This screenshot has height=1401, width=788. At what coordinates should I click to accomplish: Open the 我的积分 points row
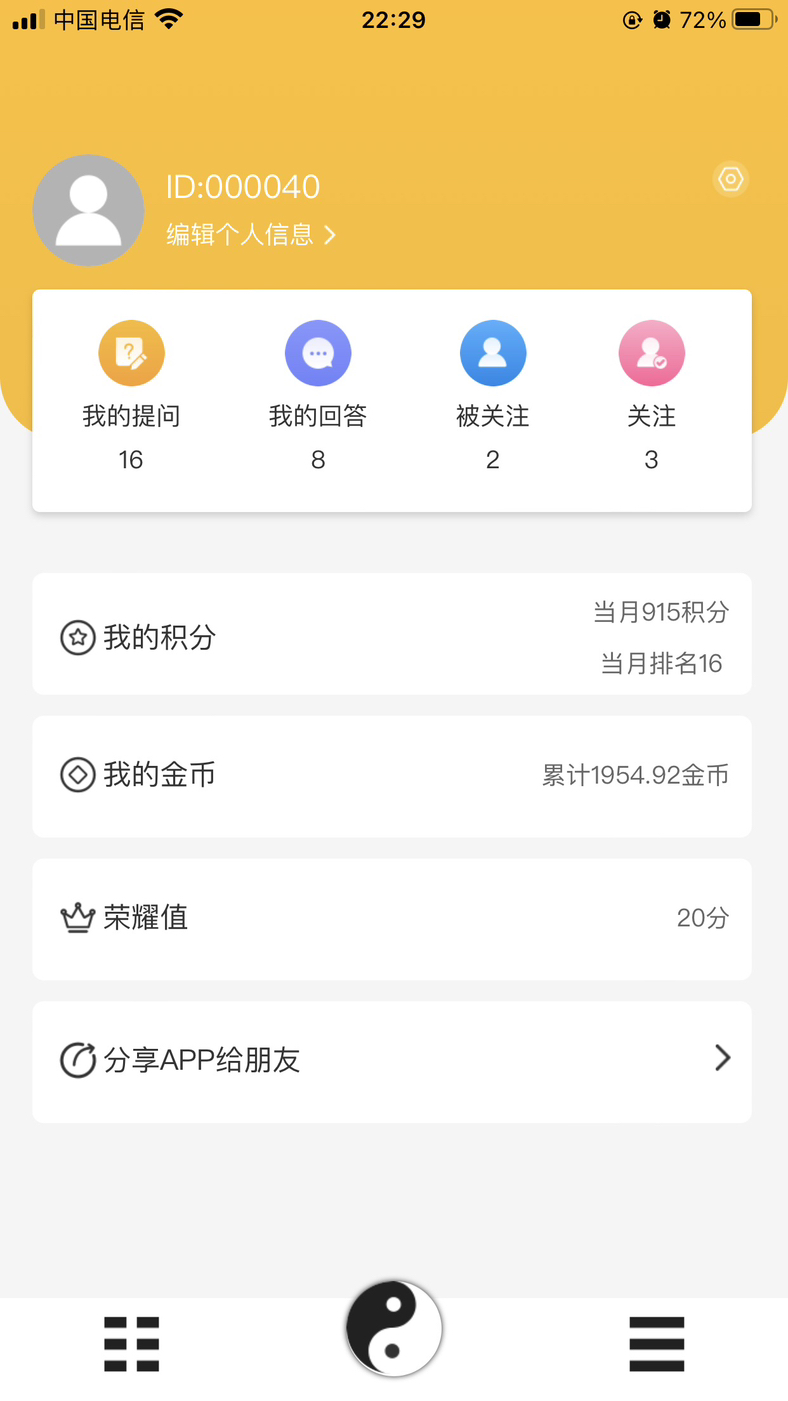[x=392, y=634]
